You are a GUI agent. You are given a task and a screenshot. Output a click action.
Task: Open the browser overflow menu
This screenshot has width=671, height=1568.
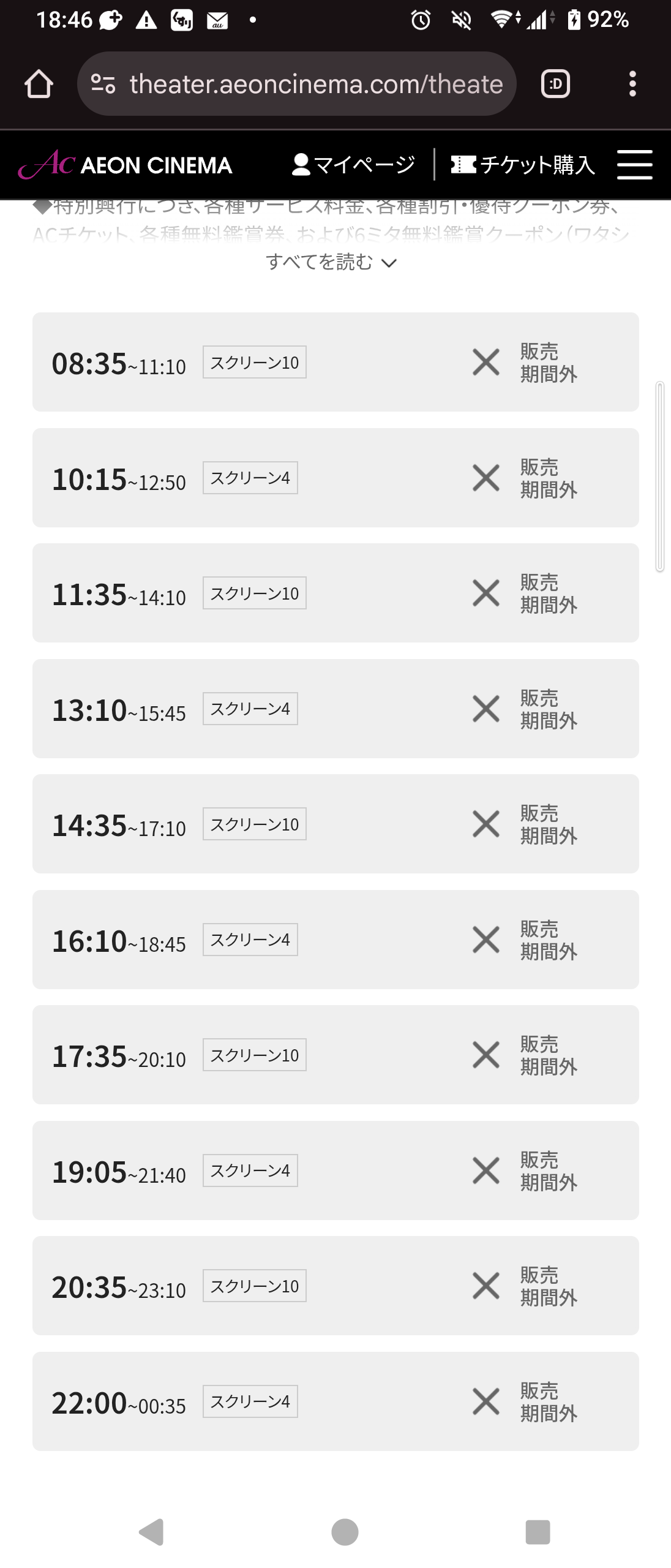632,84
